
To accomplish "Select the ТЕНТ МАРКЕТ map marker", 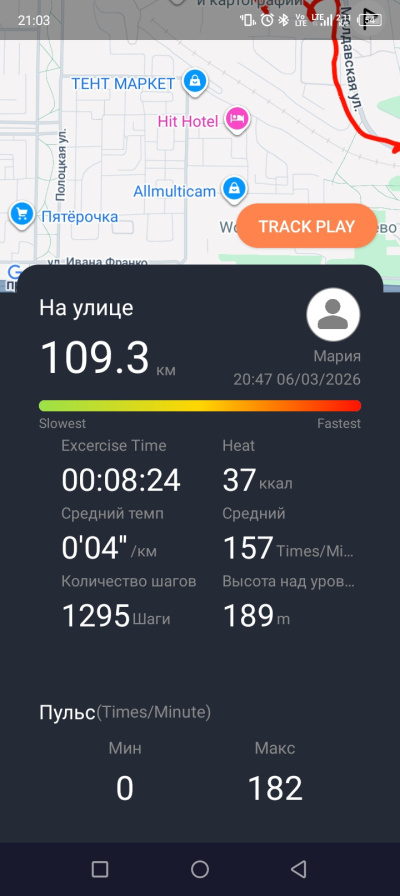I will coord(195,82).
